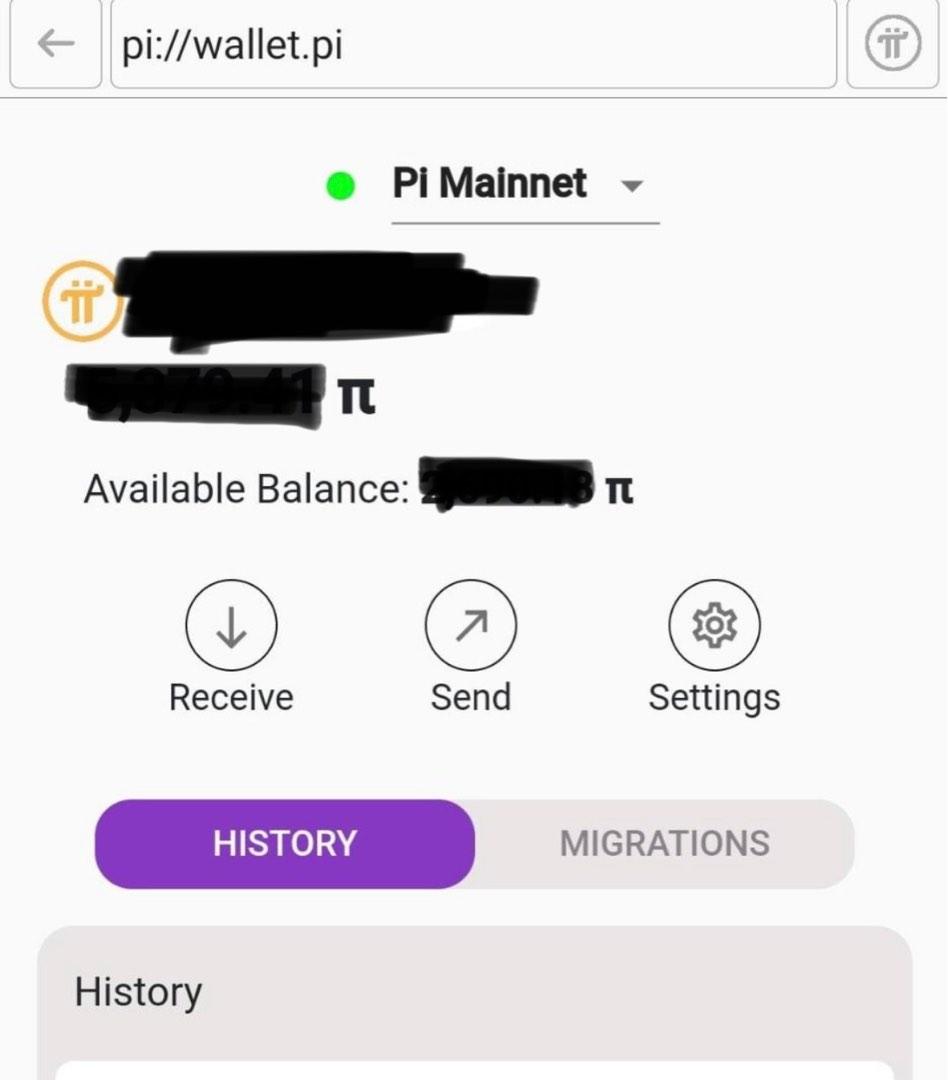Tap the back arrow to return to previous page

pos(55,43)
